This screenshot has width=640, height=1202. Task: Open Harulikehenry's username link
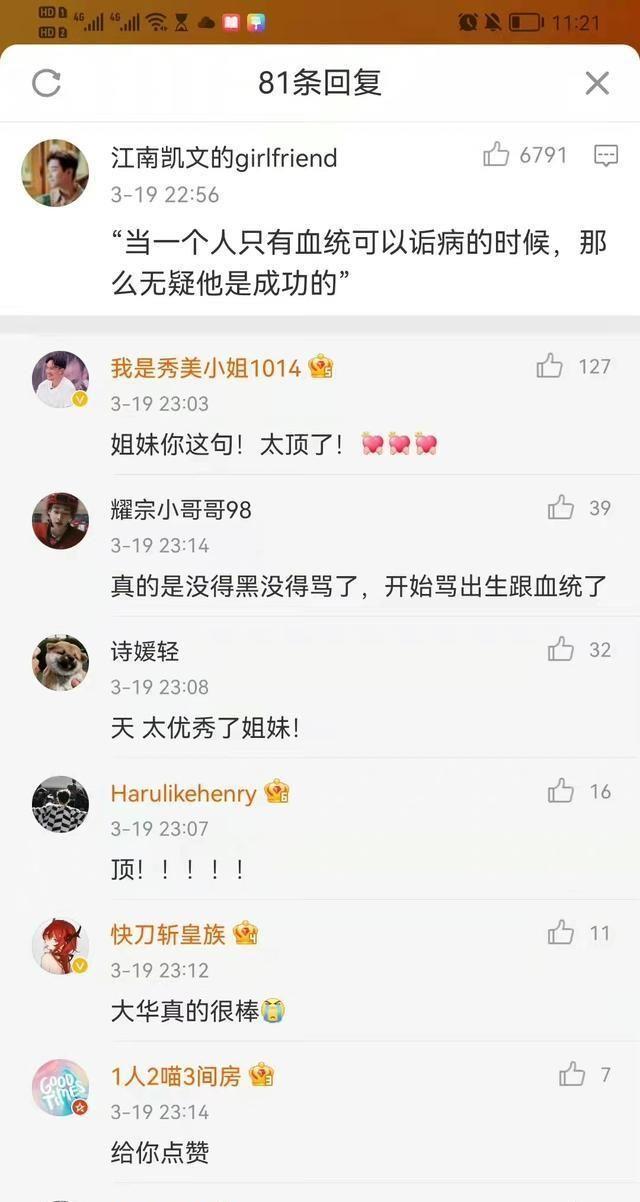pyautogui.click(x=183, y=794)
